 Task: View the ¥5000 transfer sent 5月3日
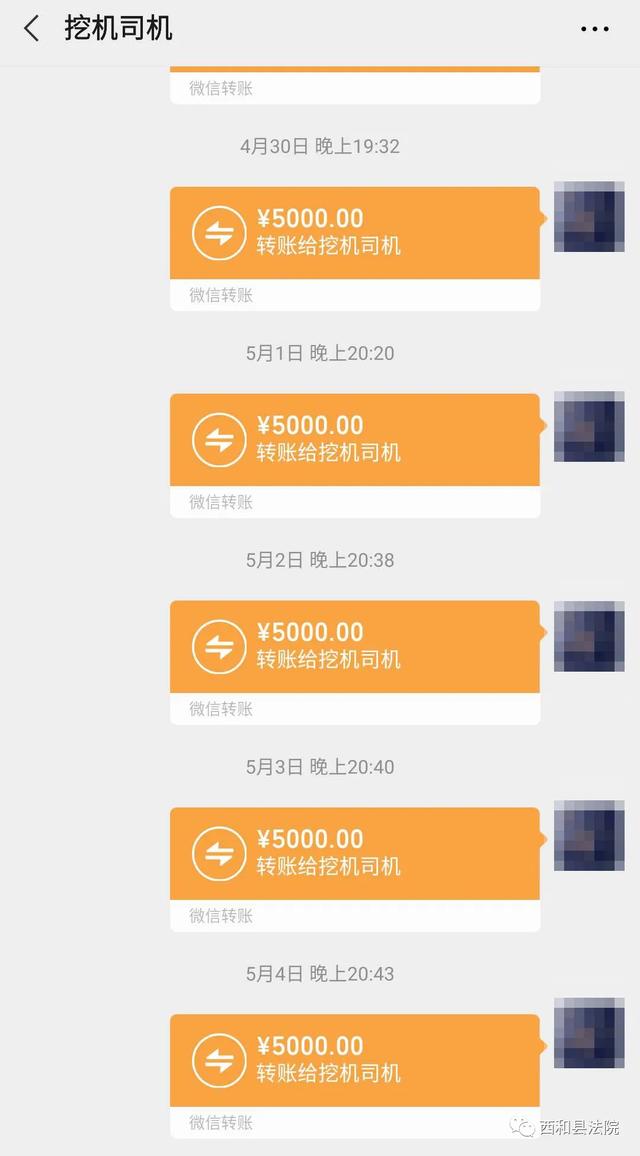[355, 869]
